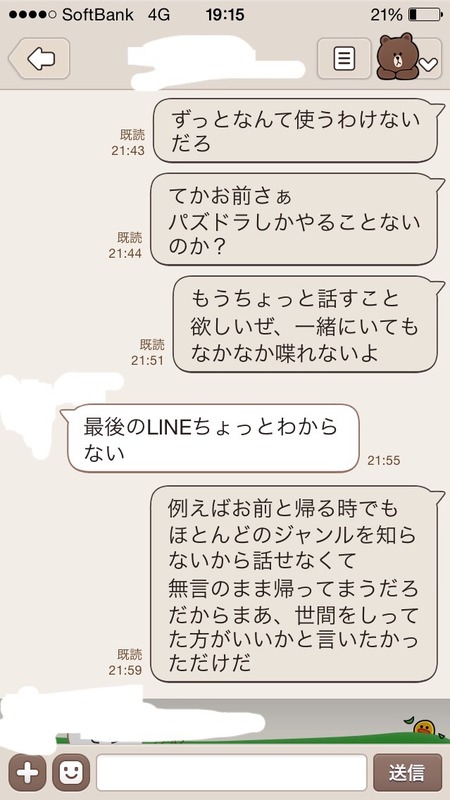Go back with the arrow button

pos(40,59)
